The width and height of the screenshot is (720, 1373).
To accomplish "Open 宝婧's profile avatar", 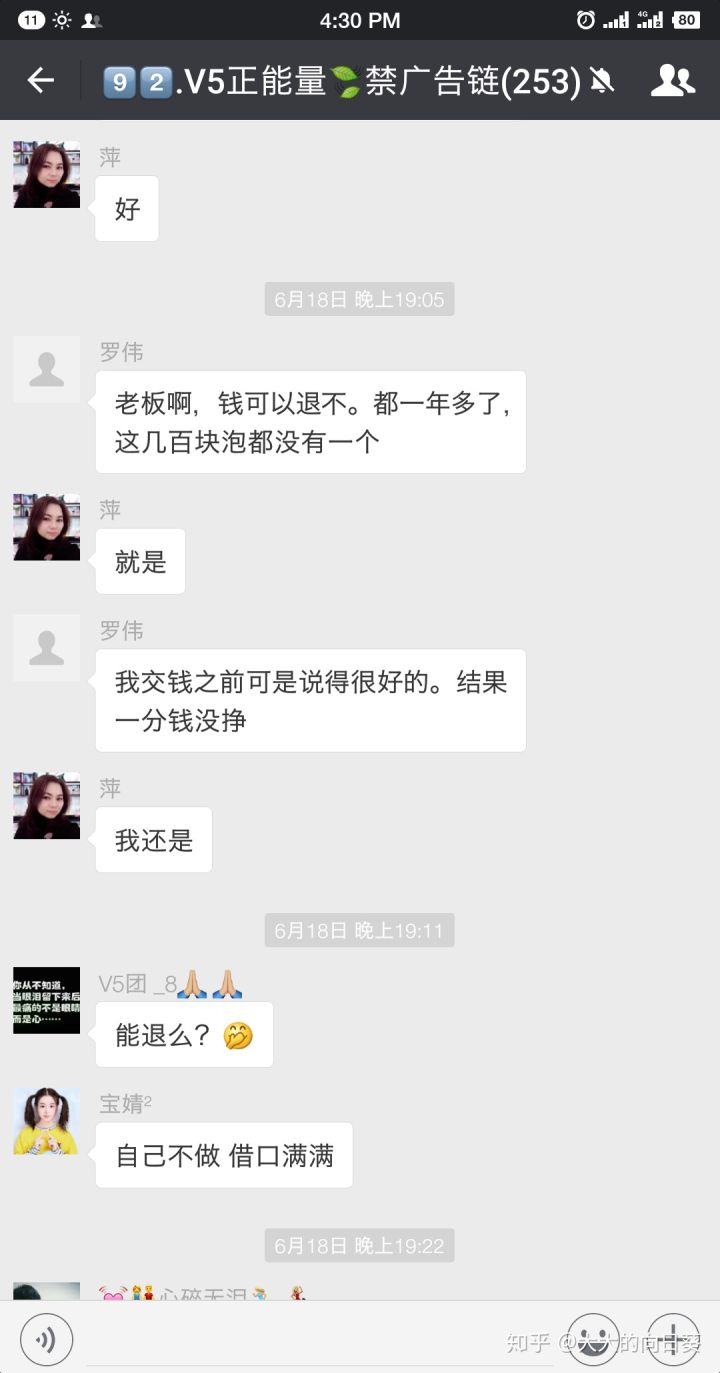I will [46, 1121].
